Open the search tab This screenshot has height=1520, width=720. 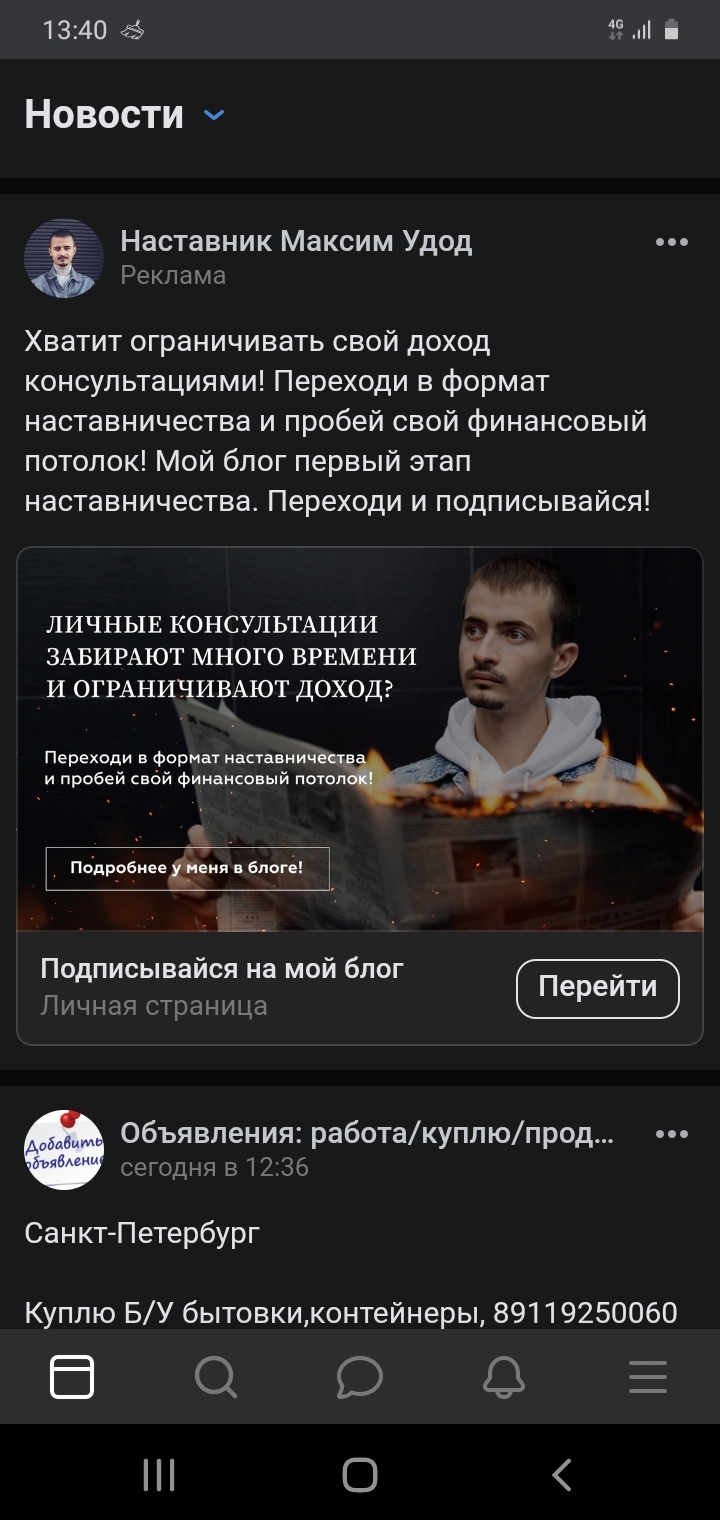tap(215, 1377)
